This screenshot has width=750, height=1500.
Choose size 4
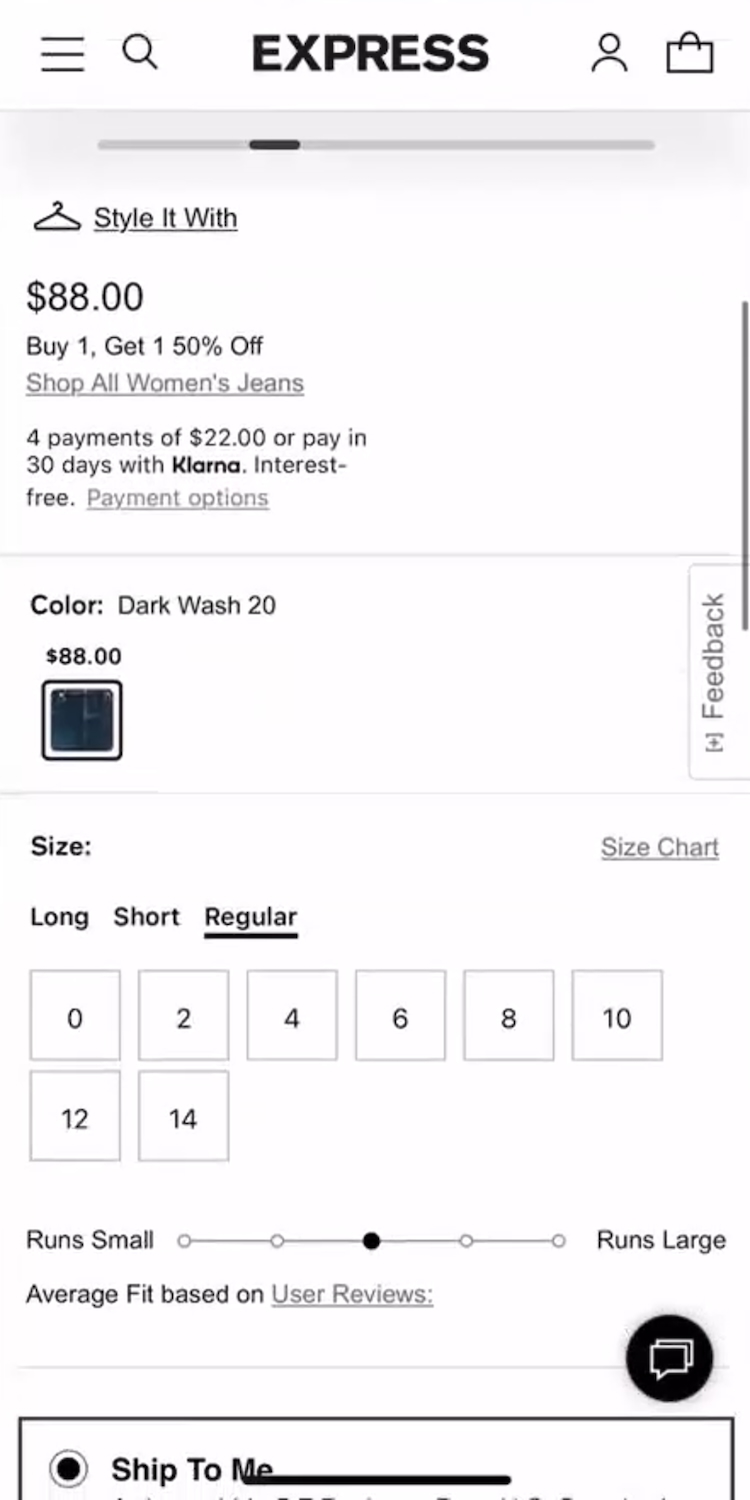[292, 1016]
